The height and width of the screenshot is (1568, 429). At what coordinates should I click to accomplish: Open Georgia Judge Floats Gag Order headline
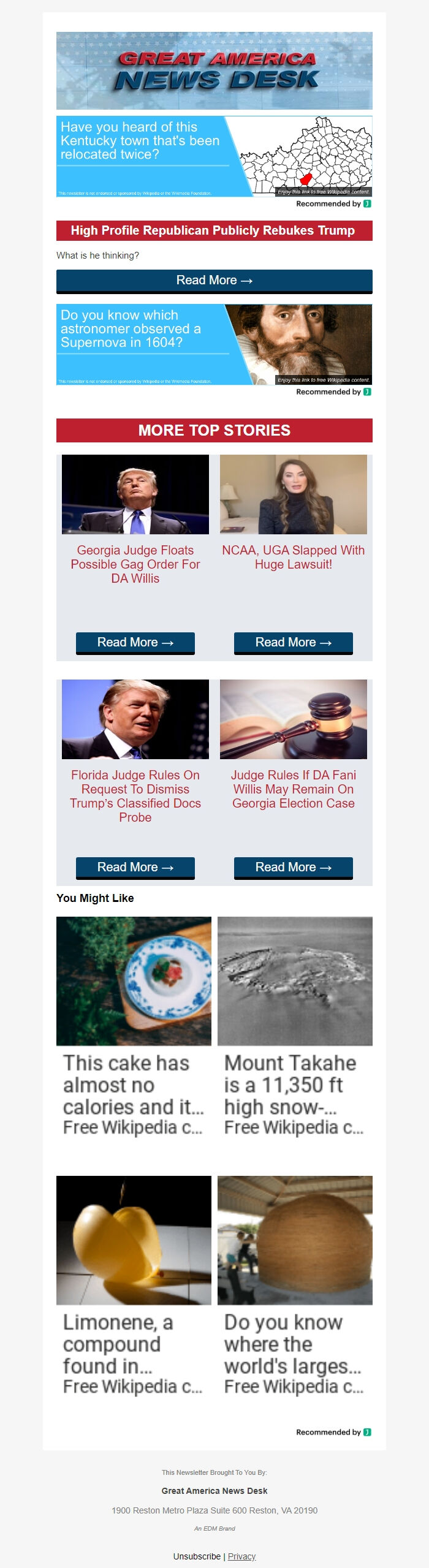135,564
